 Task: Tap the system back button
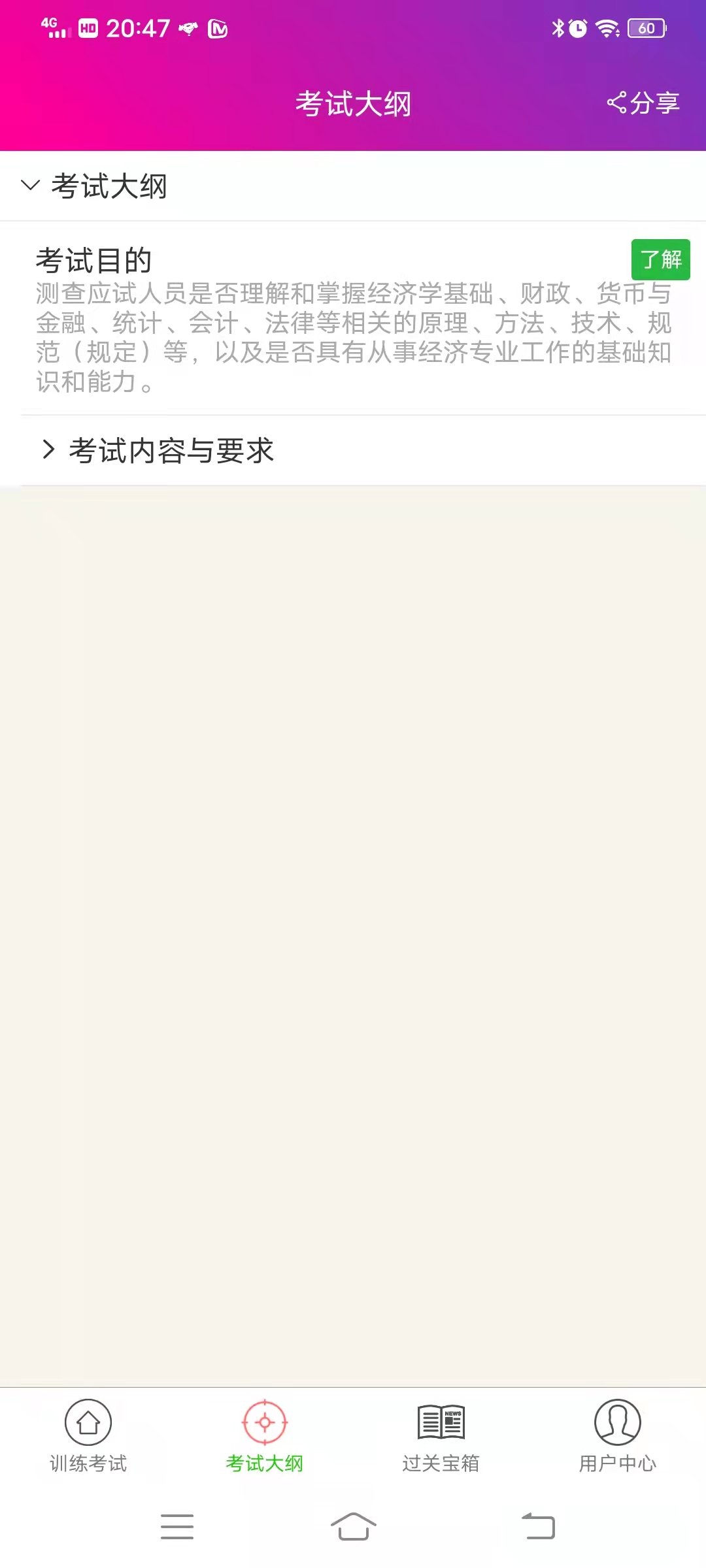[538, 1527]
